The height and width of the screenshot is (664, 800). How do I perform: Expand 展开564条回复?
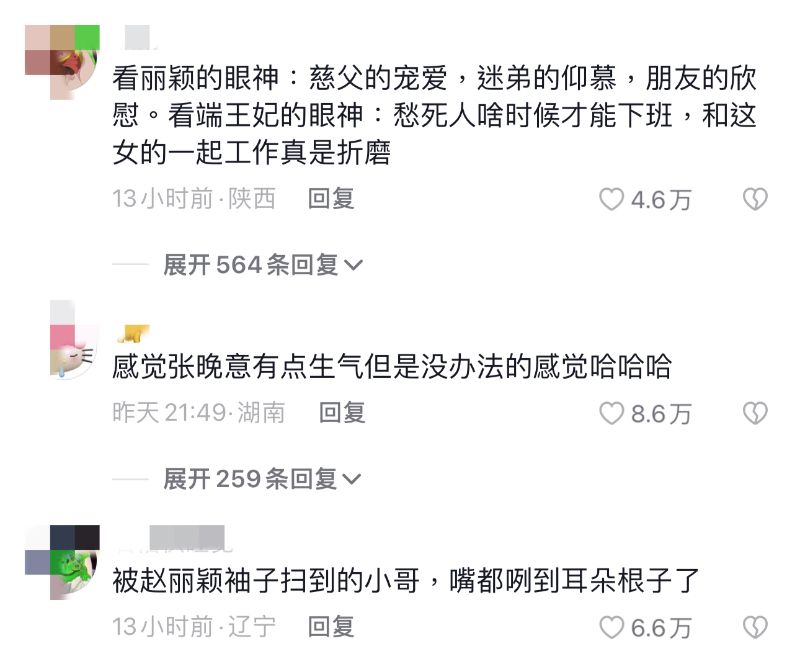(262, 265)
